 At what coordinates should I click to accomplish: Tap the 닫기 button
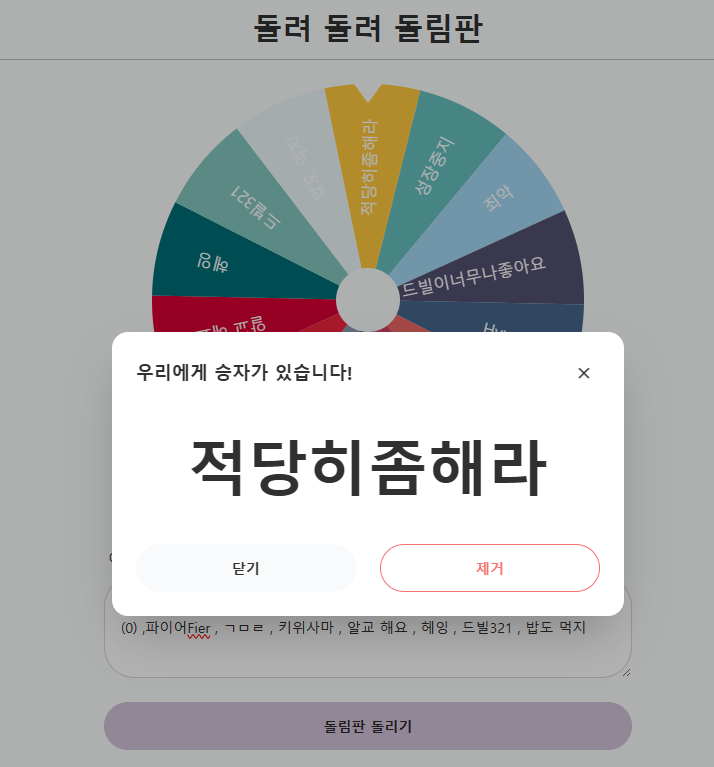tap(246, 568)
